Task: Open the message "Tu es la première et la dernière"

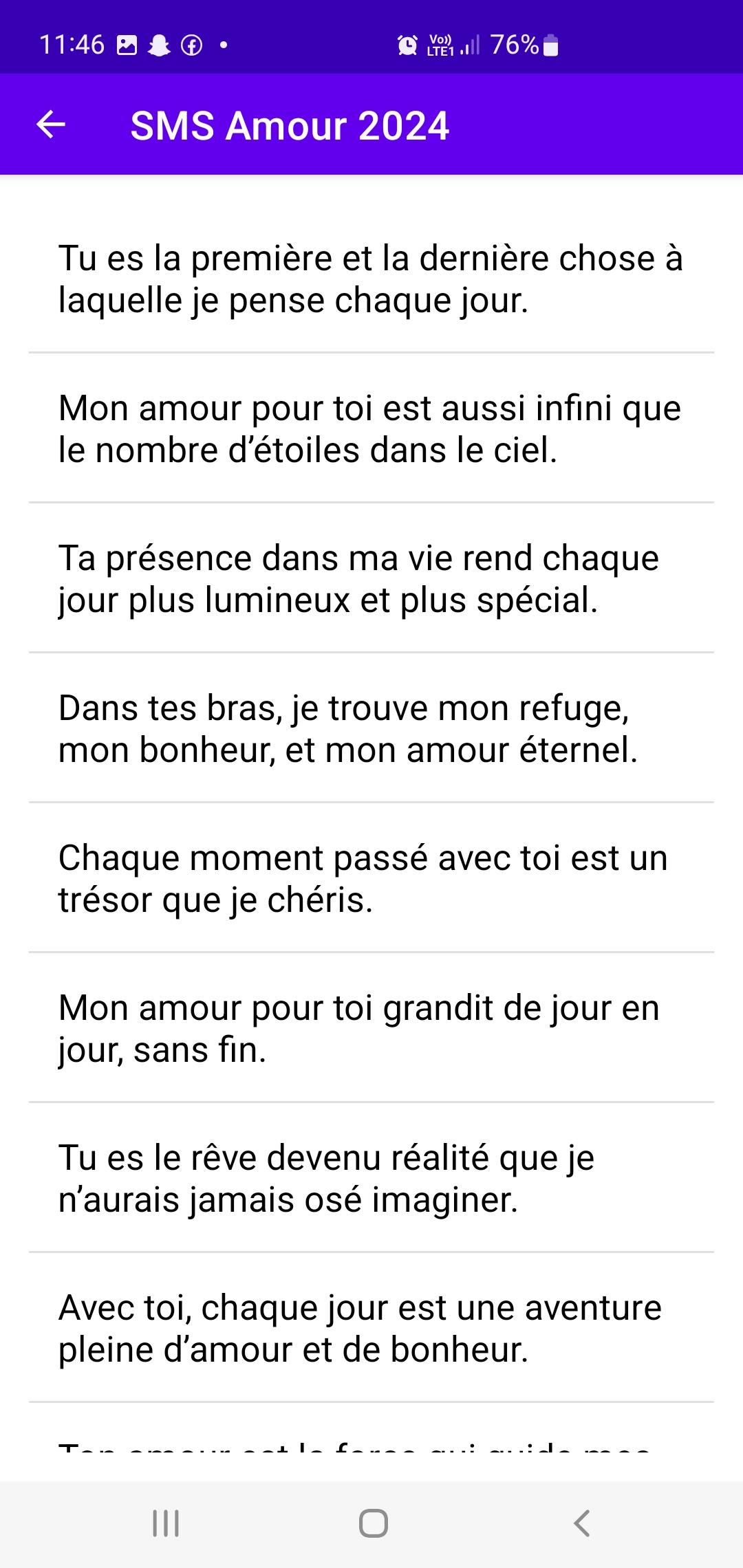Action: [371, 279]
